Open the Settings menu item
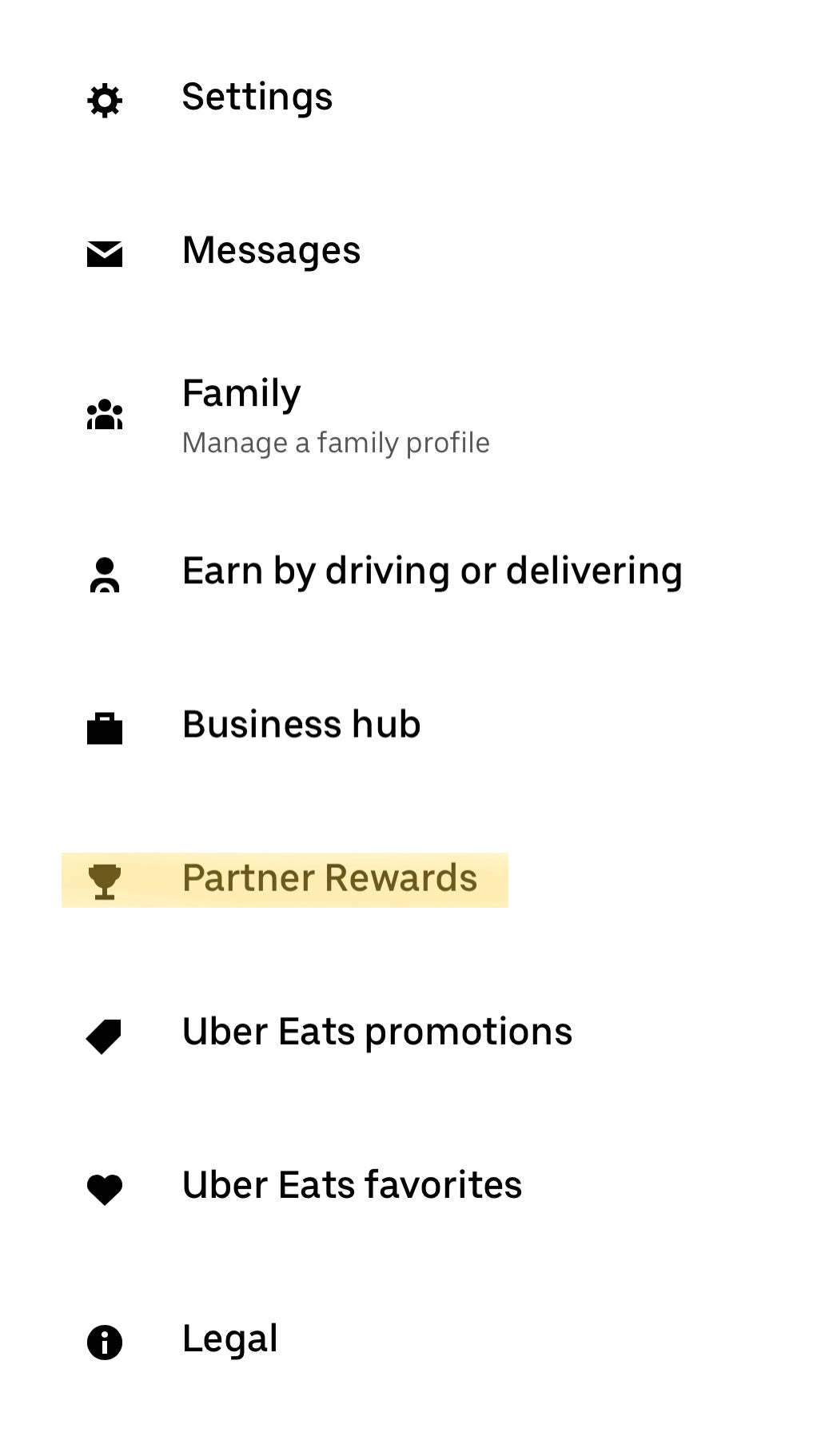Screen dimensions: 825x1456 pyautogui.click(x=257, y=98)
